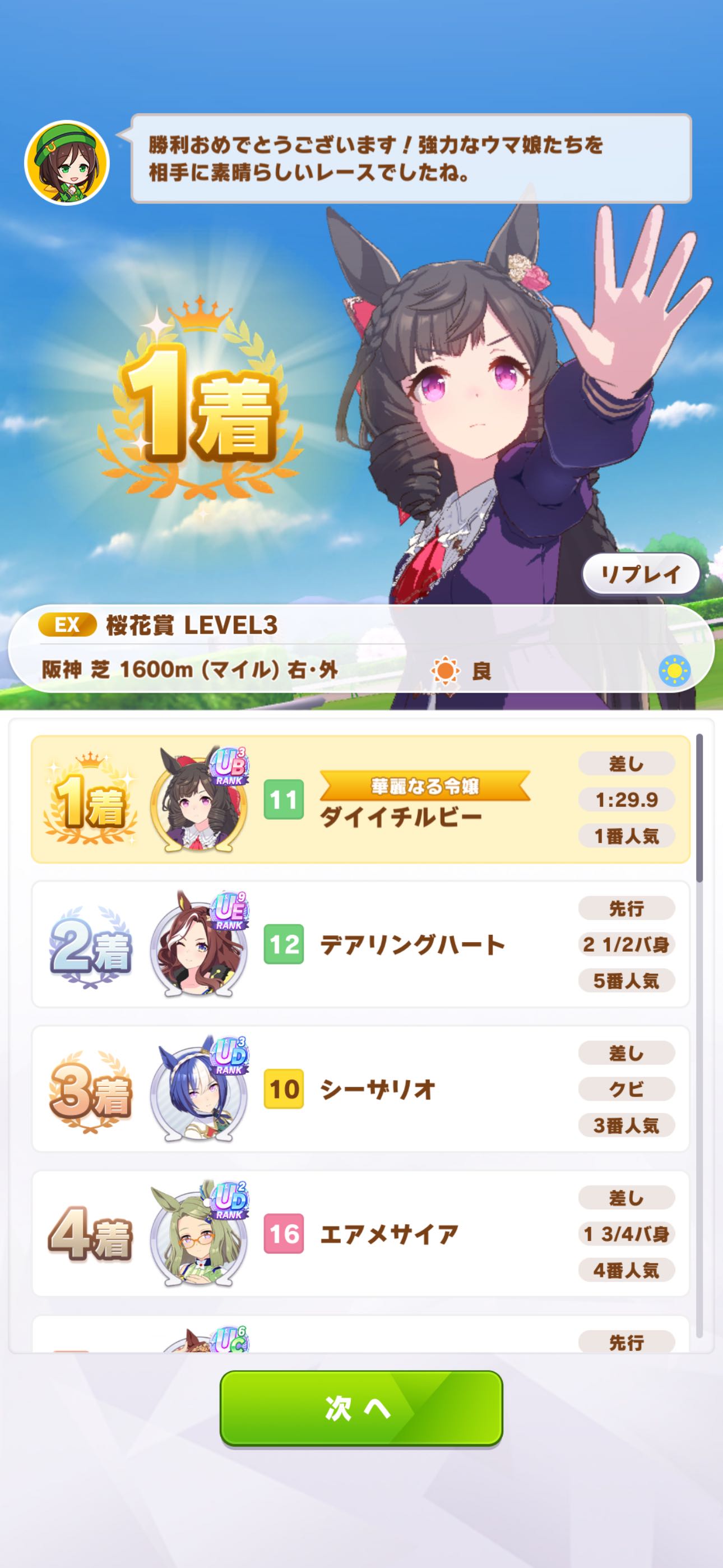Open デアリングハート 2nd place result row
The image size is (723, 1568).
[x=360, y=944]
